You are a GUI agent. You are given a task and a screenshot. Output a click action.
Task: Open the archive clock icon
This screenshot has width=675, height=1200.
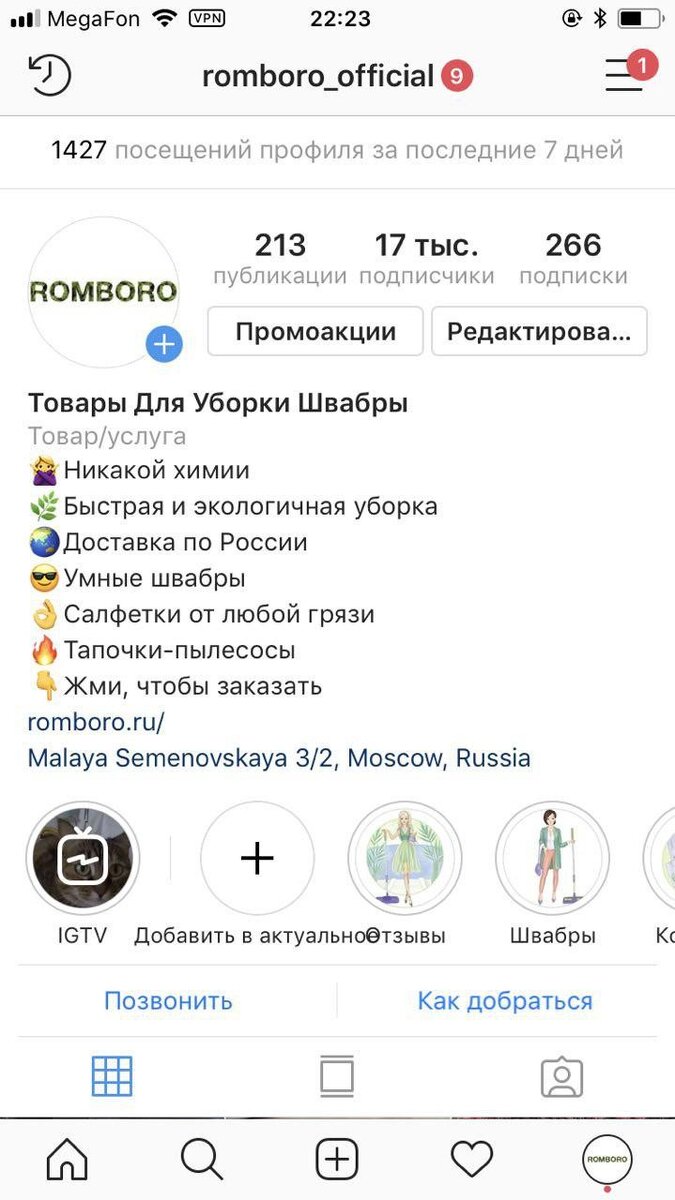(49, 75)
